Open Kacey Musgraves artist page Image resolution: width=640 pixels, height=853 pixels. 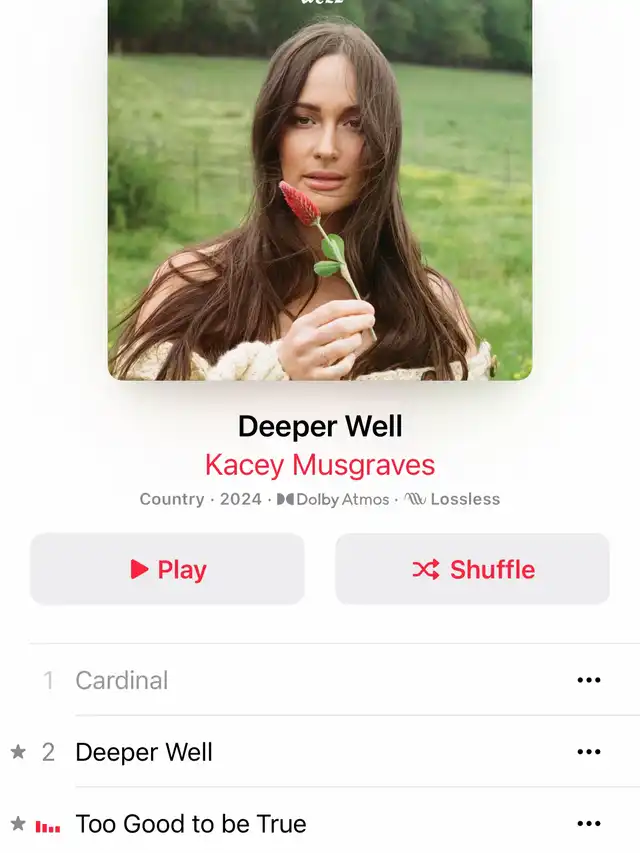(320, 465)
